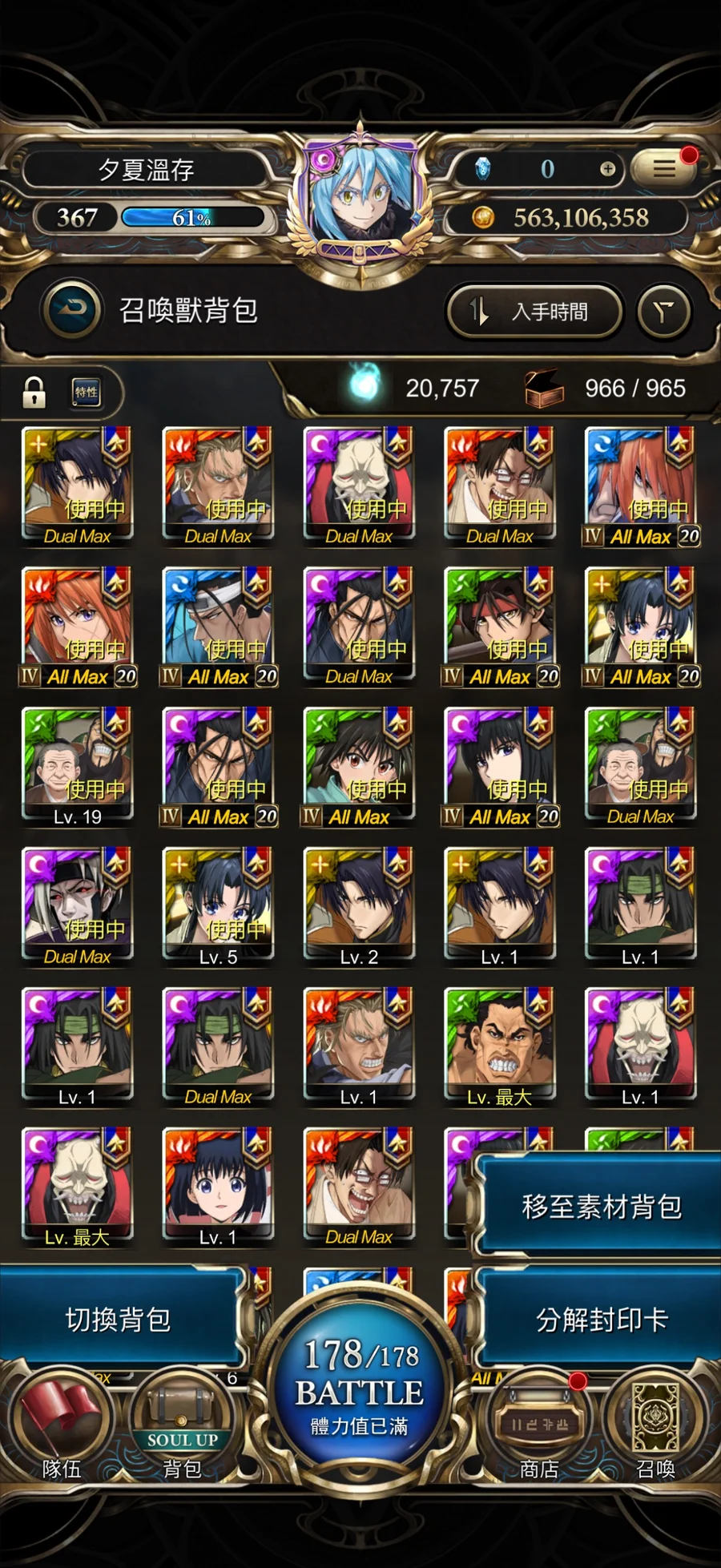Screen dimensions: 721x1568
Task: Tap 切換背包 to switch backpack
Action: pos(119,1320)
